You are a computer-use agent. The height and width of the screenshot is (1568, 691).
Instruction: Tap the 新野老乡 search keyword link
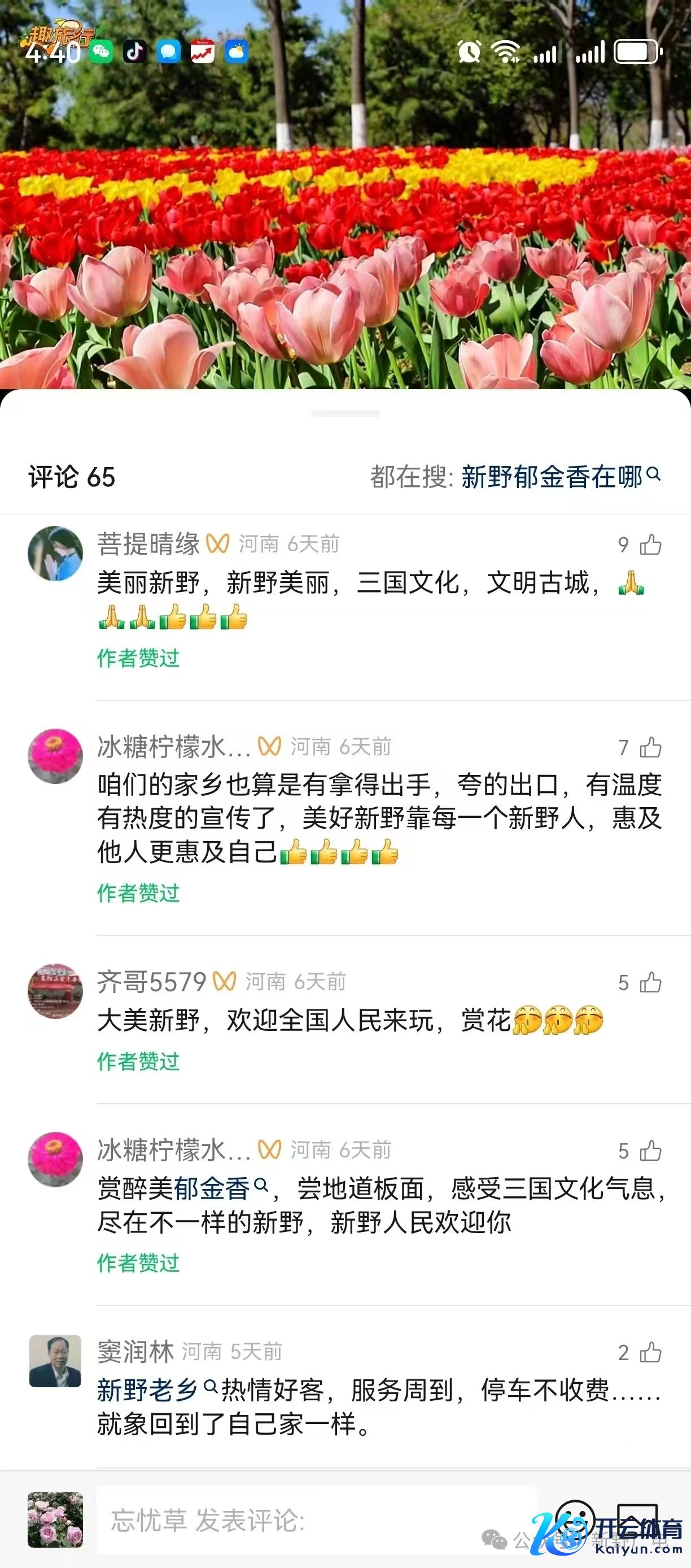click(155, 1390)
